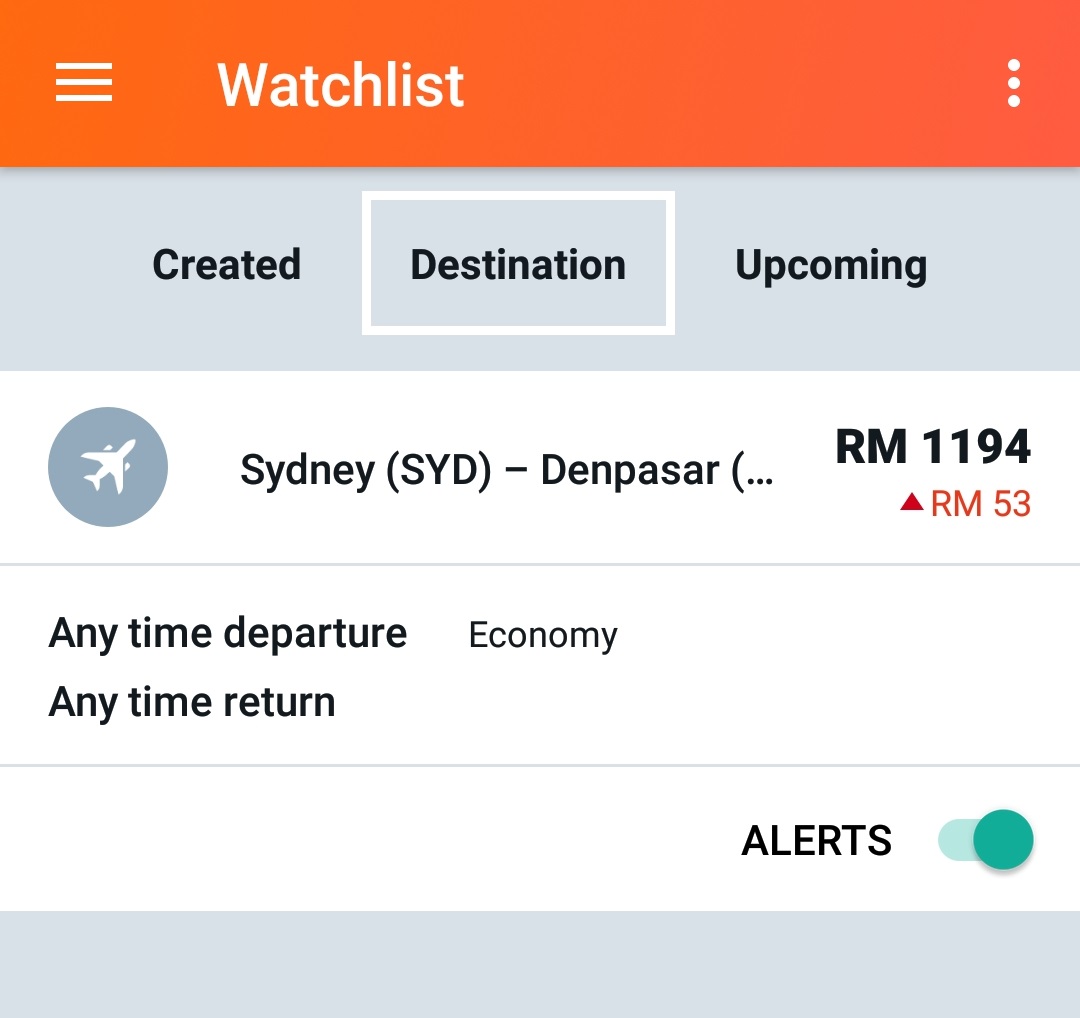The height and width of the screenshot is (1018, 1080).
Task: Open the Sydney to Denpasar watchlist item
Action: coord(506,470)
